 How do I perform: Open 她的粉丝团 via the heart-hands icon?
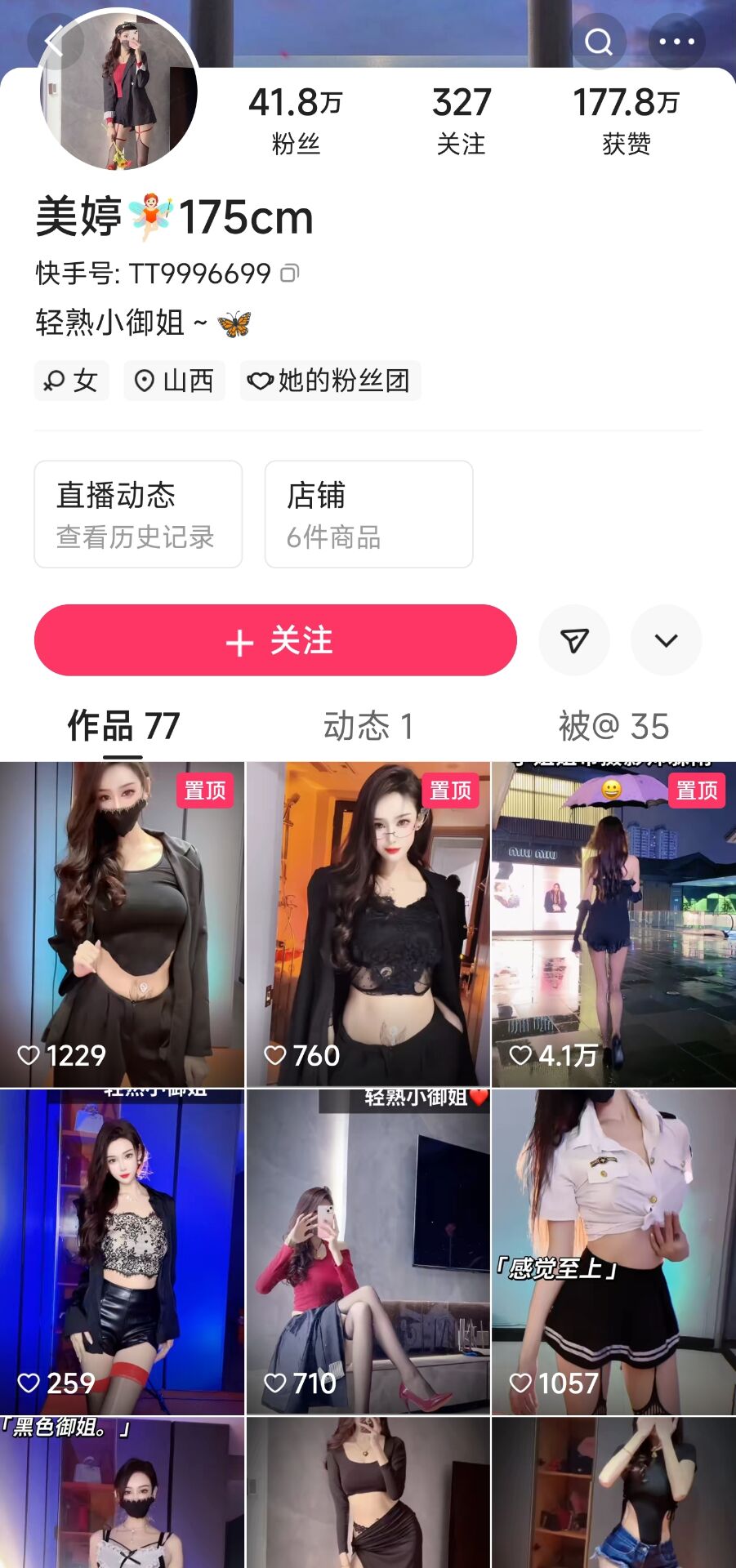point(330,380)
